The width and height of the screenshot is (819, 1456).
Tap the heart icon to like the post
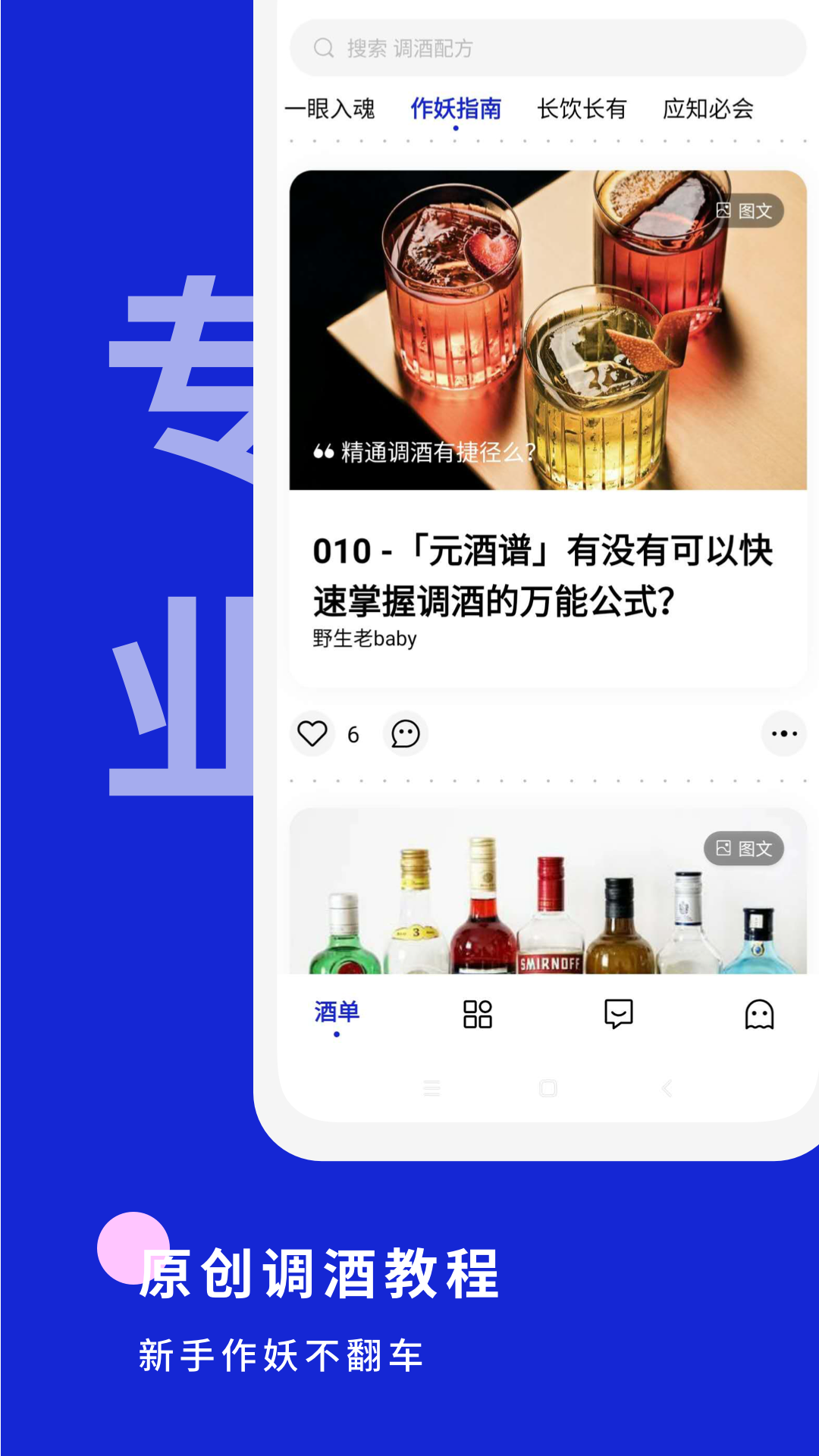click(x=312, y=733)
